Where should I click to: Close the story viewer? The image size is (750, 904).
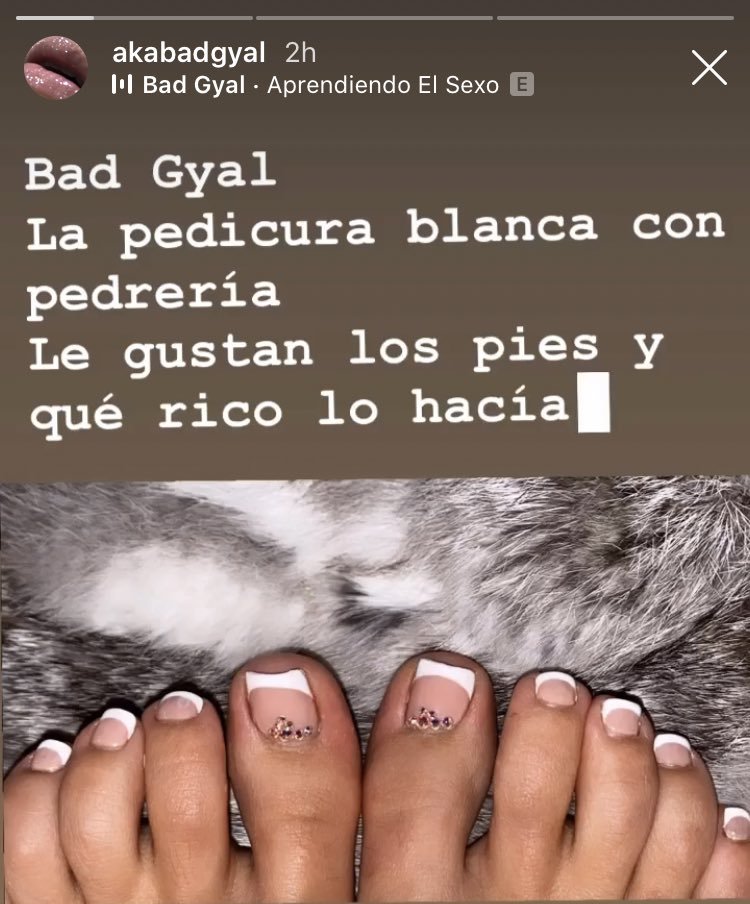point(709,68)
